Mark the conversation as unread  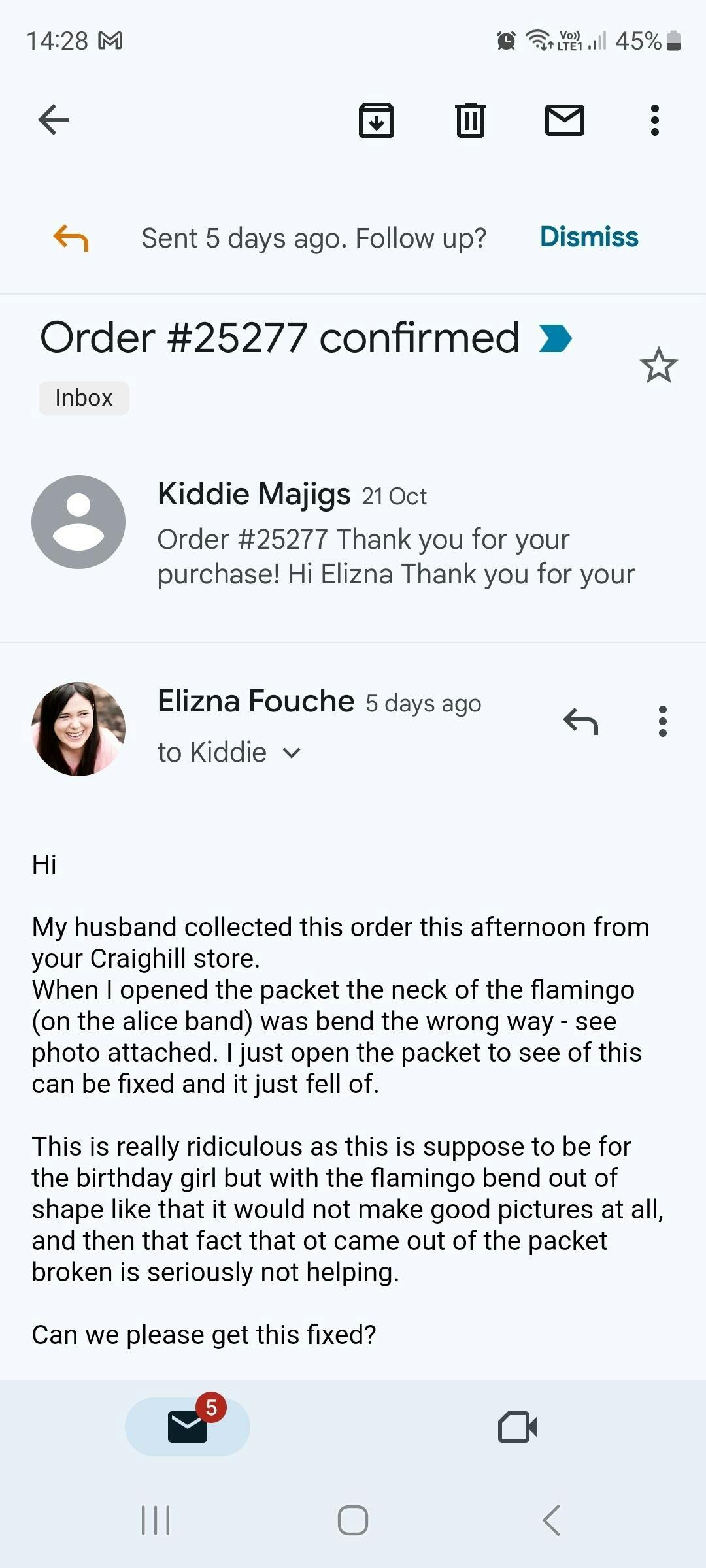[x=564, y=120]
